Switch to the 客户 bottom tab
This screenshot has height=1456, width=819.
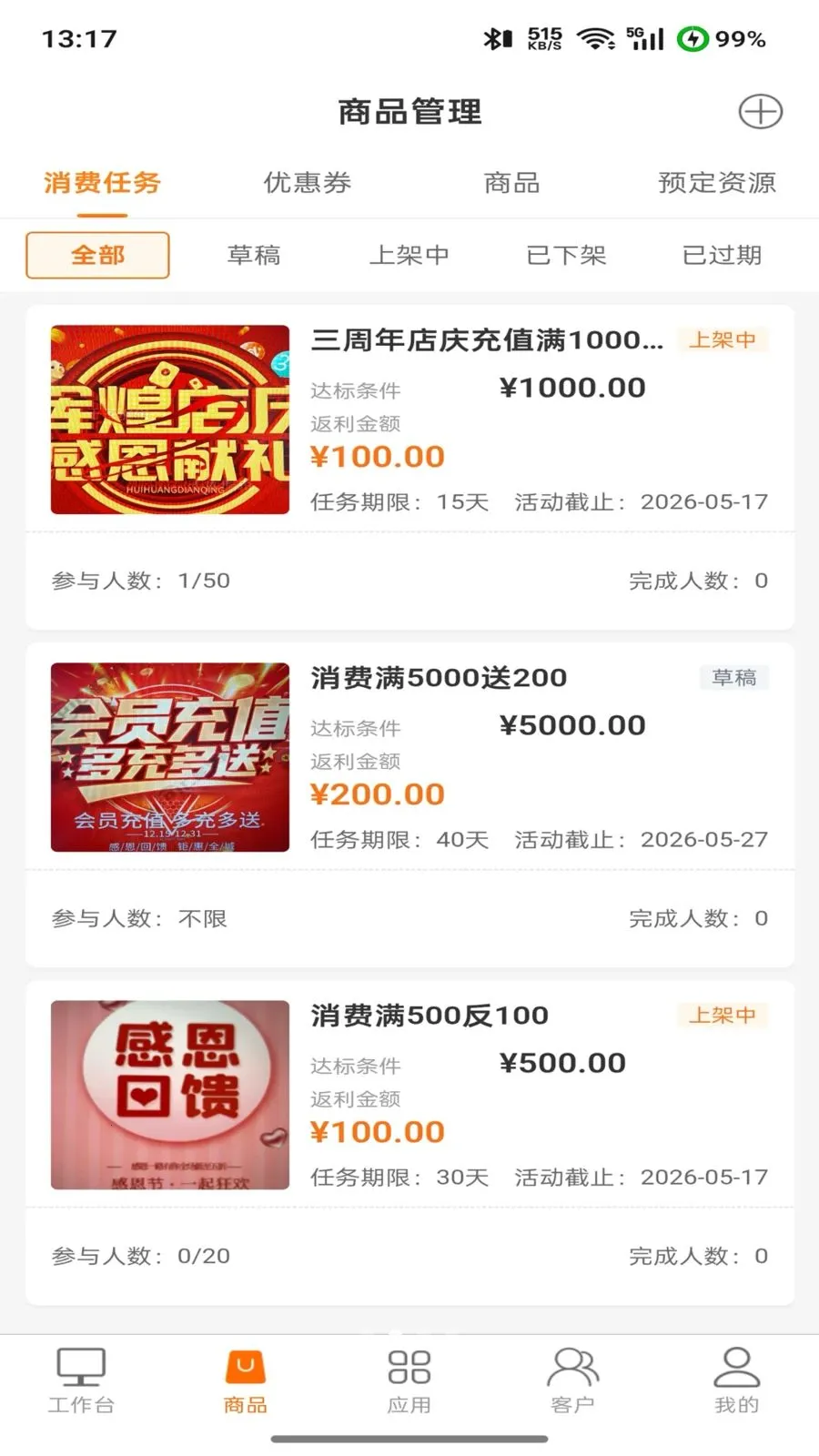[572, 1380]
